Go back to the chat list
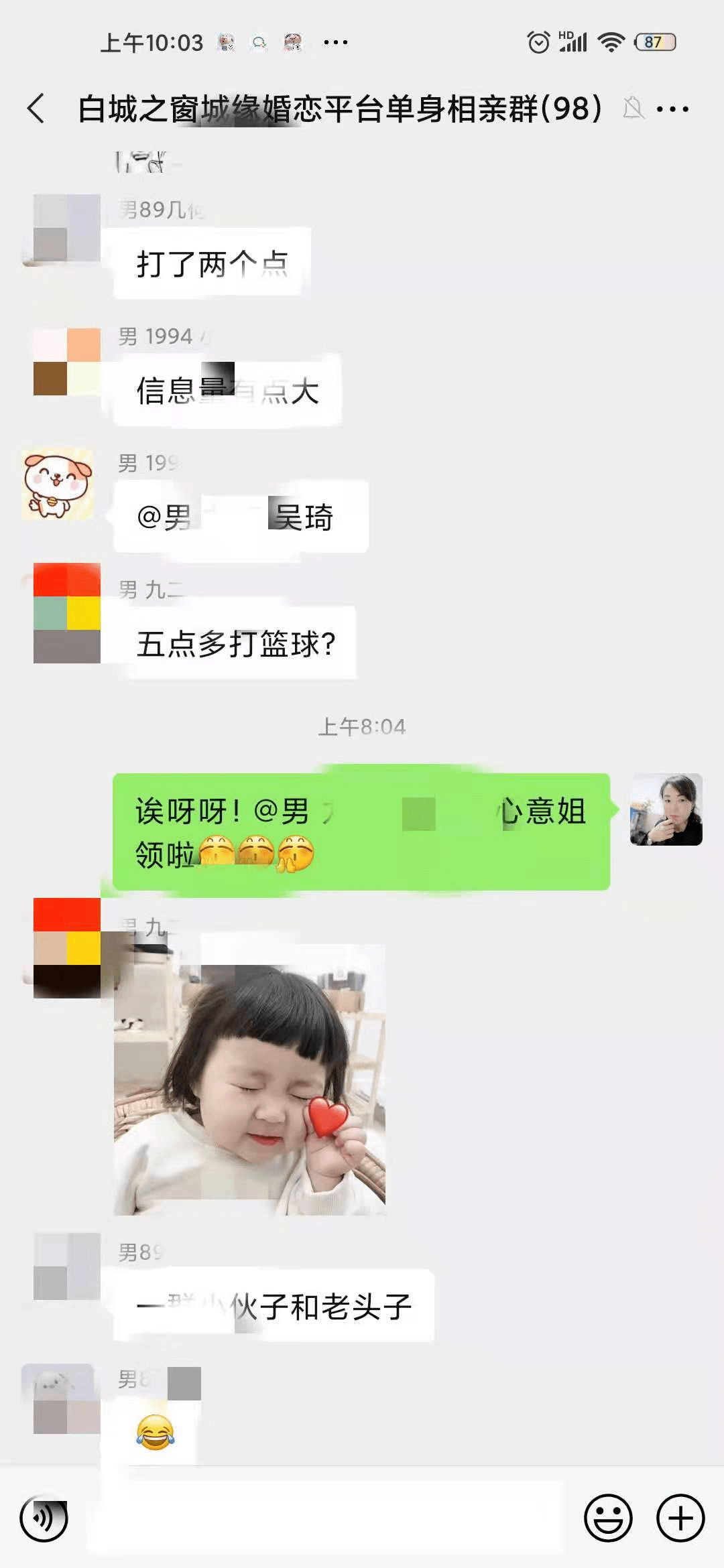 click(x=36, y=109)
